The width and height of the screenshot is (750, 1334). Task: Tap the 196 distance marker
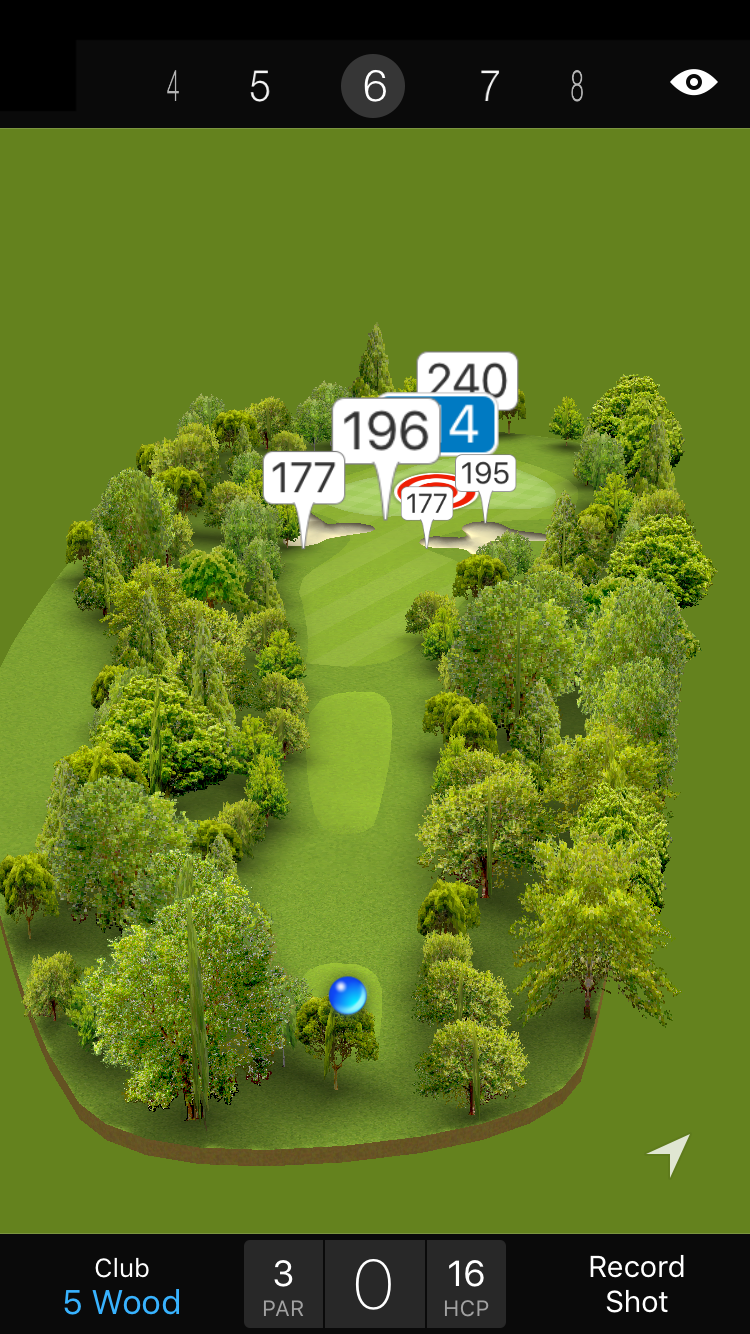pos(386,431)
